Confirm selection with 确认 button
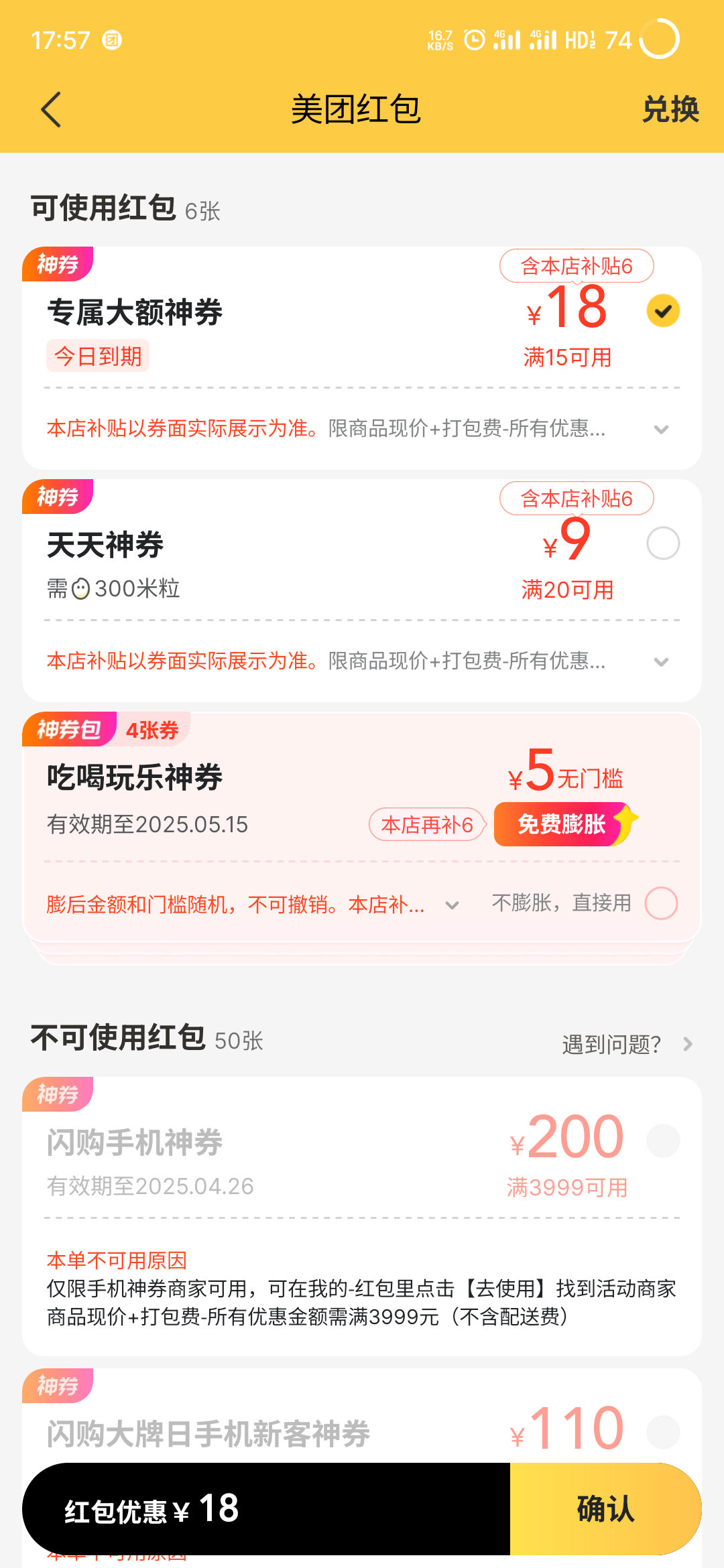The height and width of the screenshot is (1568, 724). point(605,1509)
